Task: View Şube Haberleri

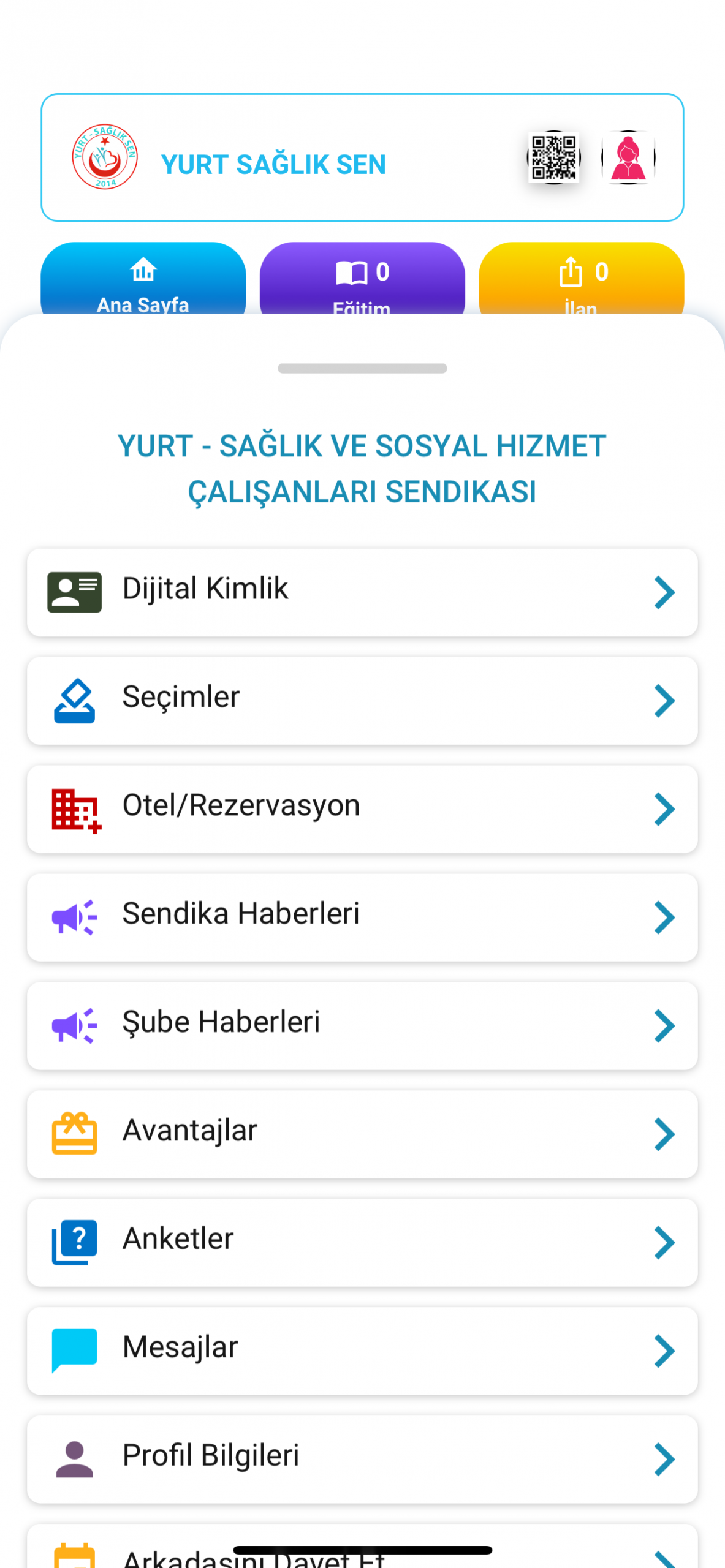Action: (362, 1025)
